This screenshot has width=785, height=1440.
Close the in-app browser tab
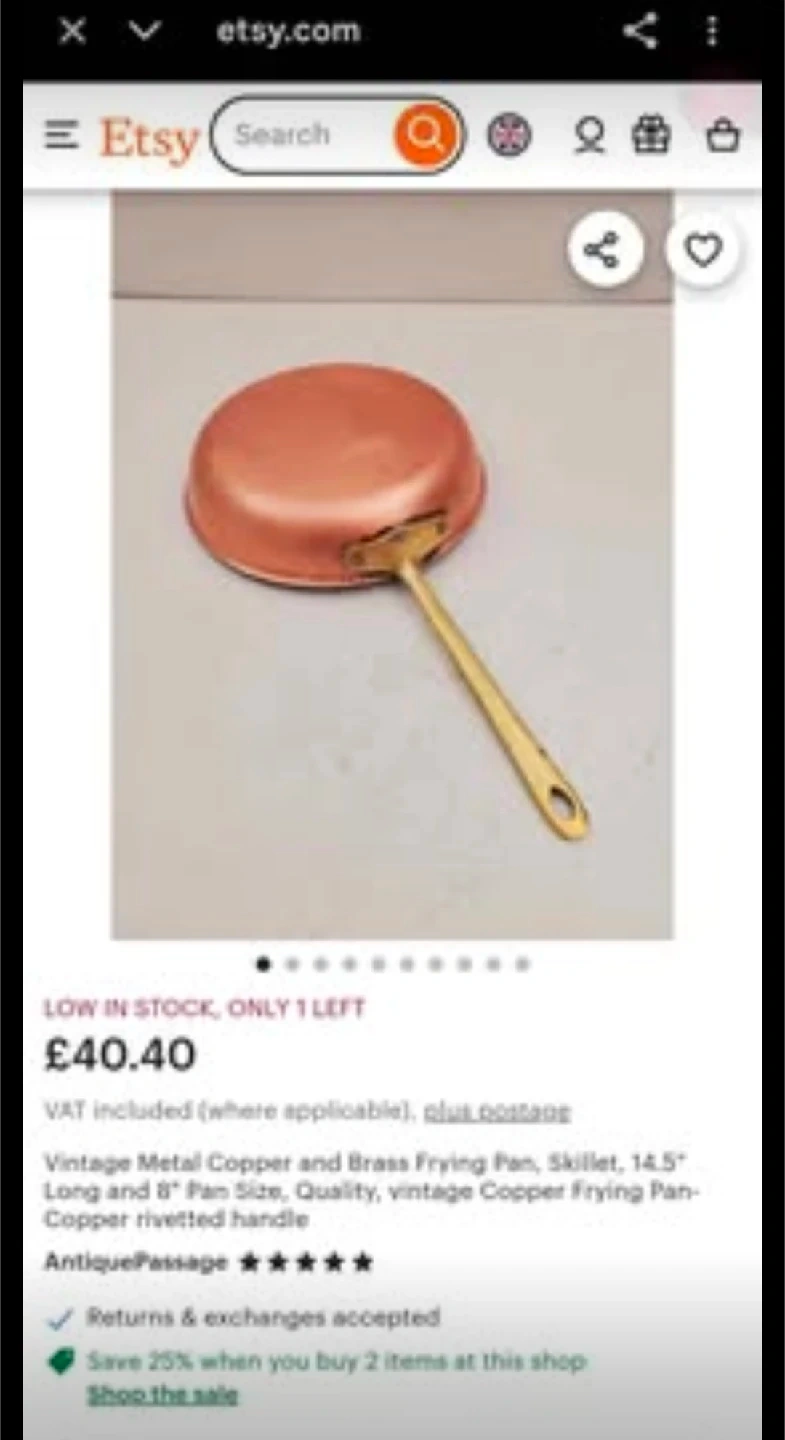(72, 31)
